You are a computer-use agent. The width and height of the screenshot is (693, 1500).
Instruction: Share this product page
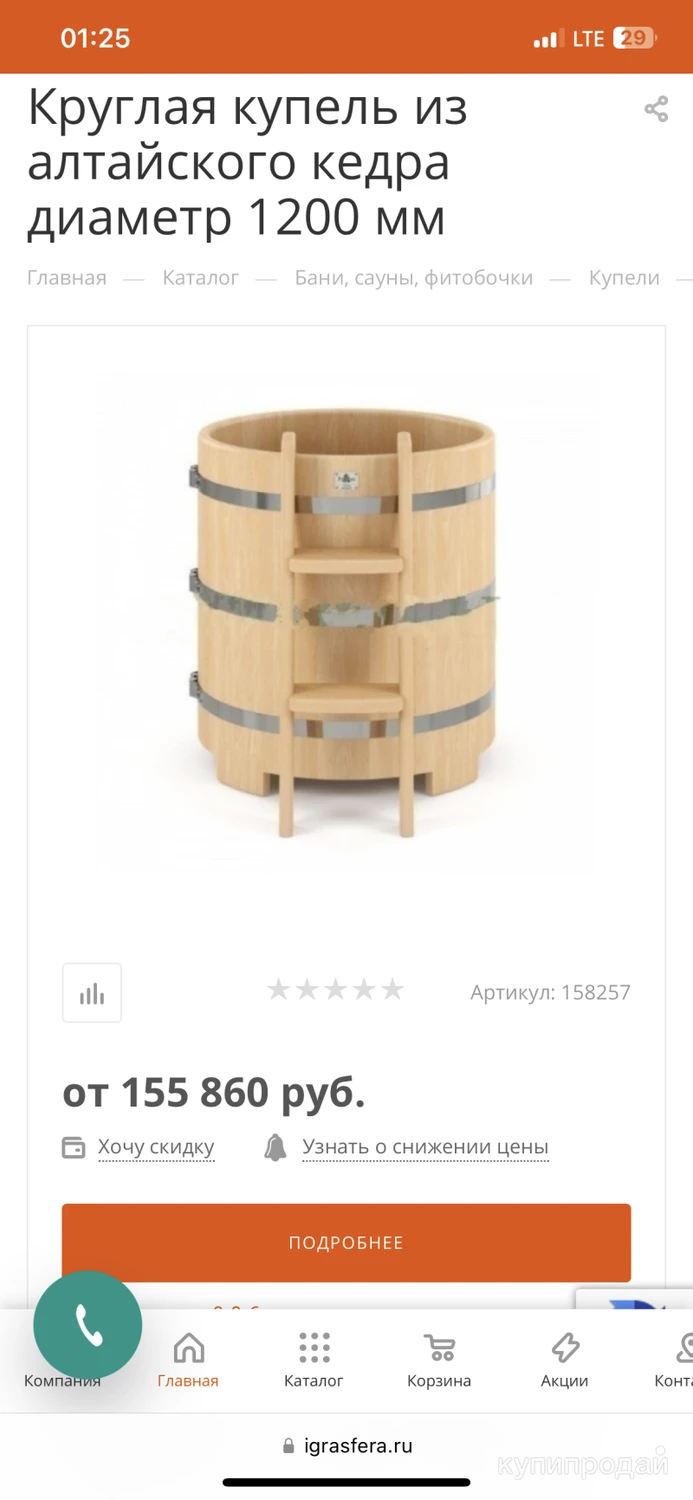tap(656, 109)
